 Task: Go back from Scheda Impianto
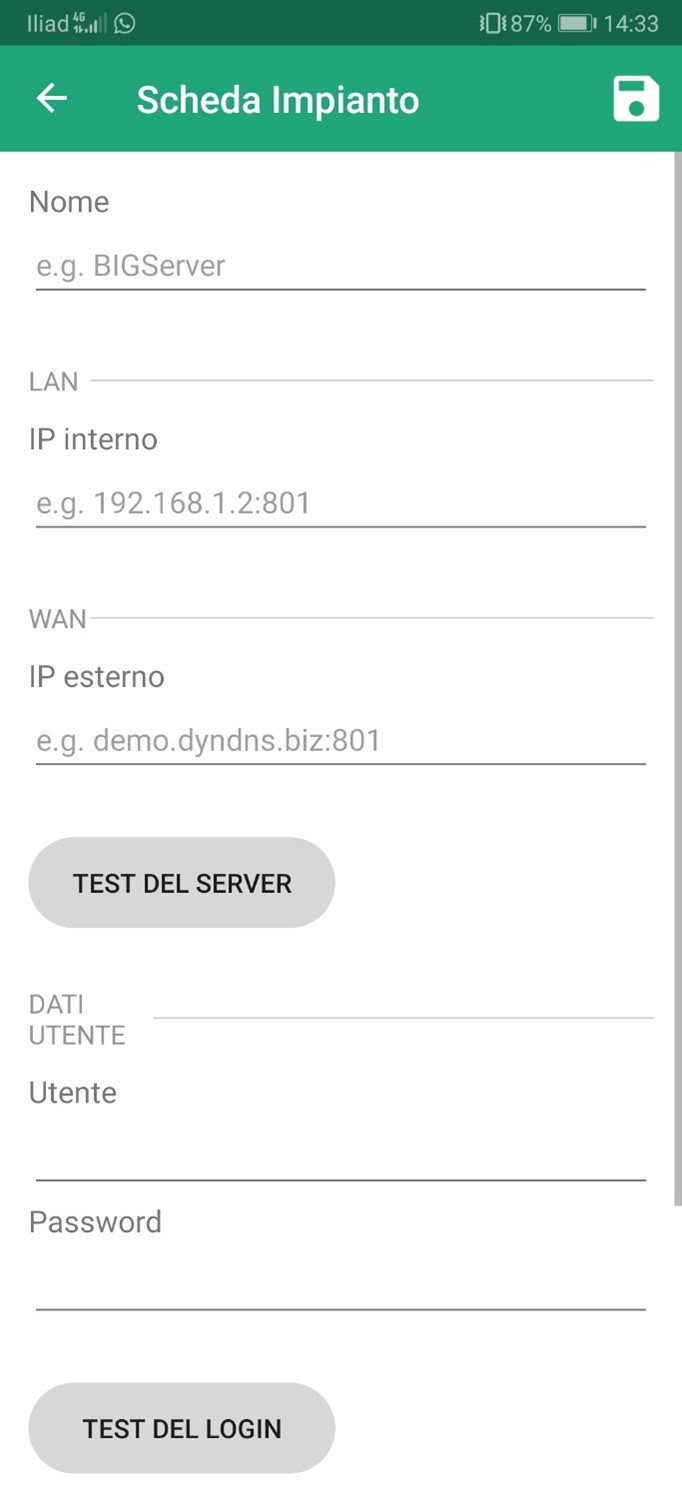click(x=52, y=98)
